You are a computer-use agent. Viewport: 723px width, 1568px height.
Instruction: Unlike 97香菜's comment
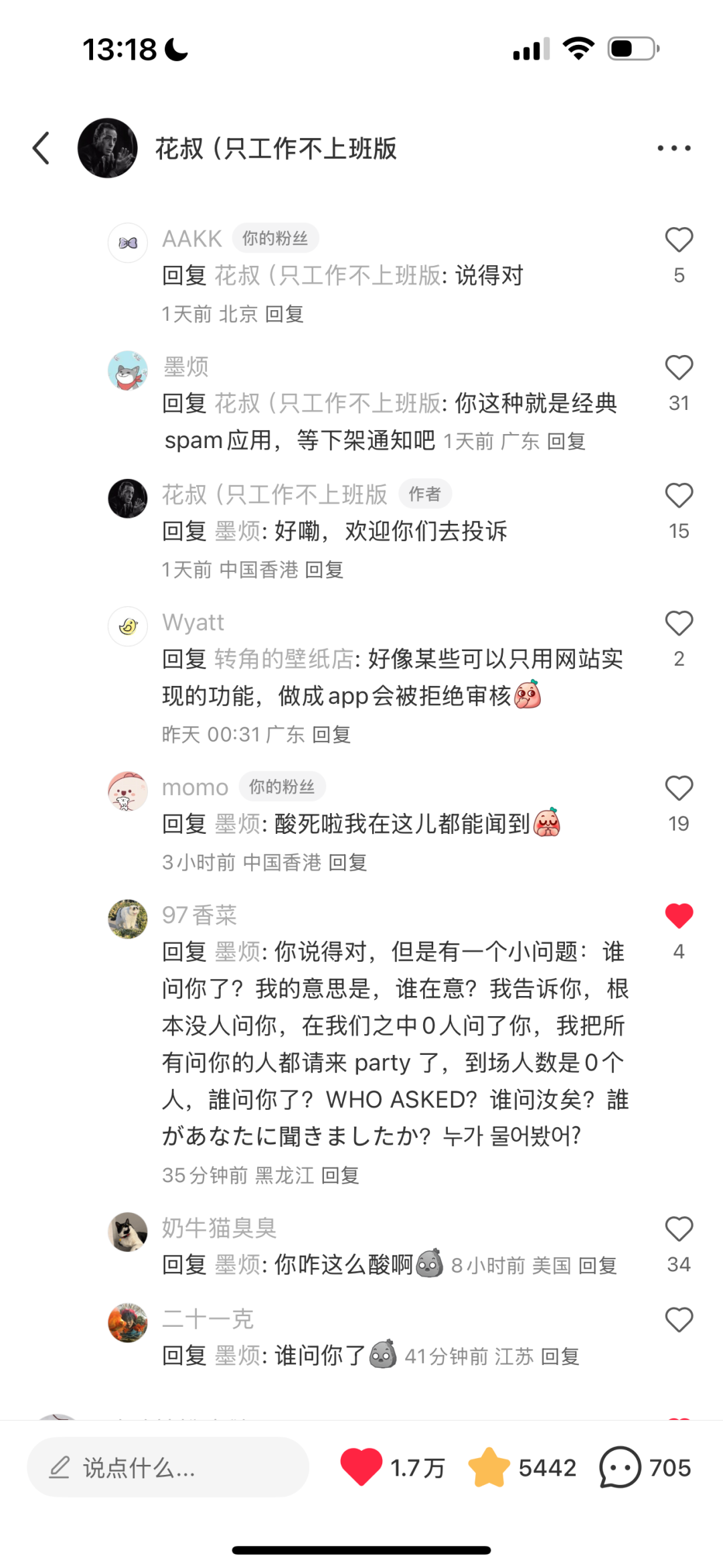pos(678,916)
